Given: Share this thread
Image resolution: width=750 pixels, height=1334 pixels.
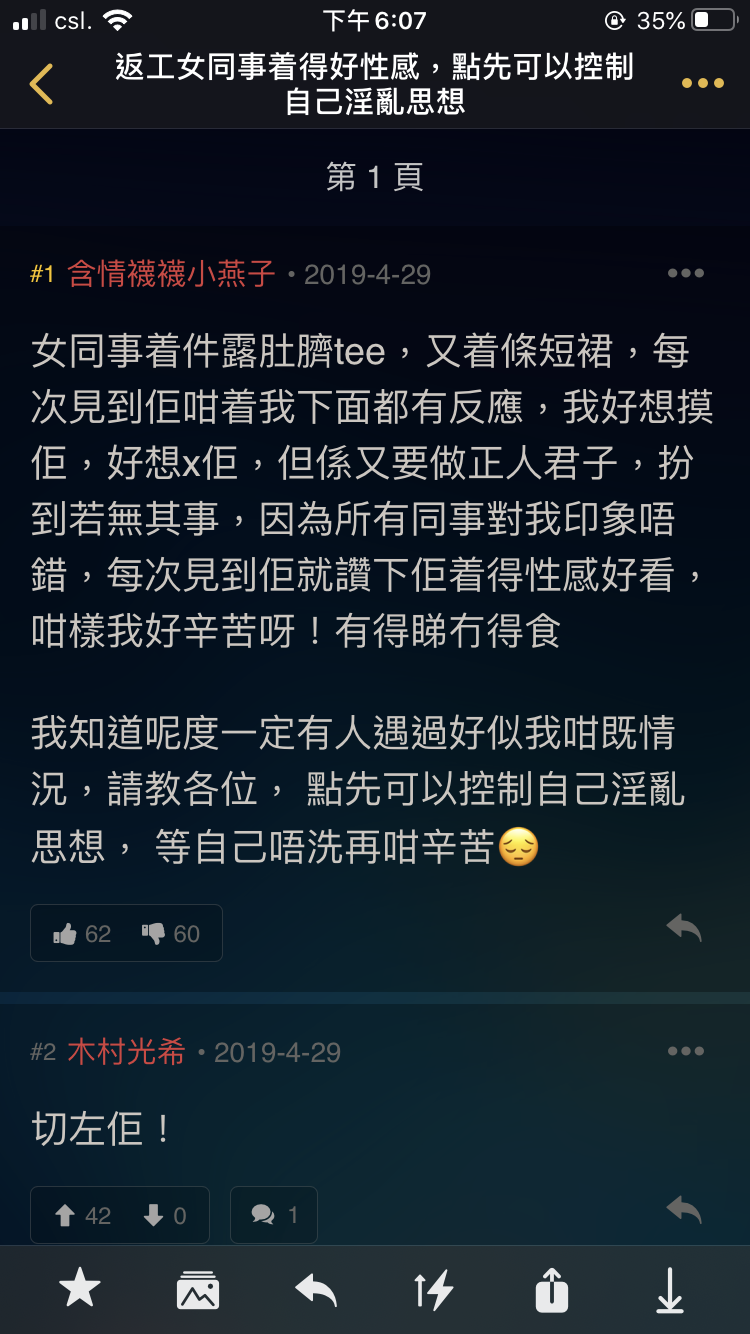Looking at the screenshot, I should pyautogui.click(x=552, y=1290).
